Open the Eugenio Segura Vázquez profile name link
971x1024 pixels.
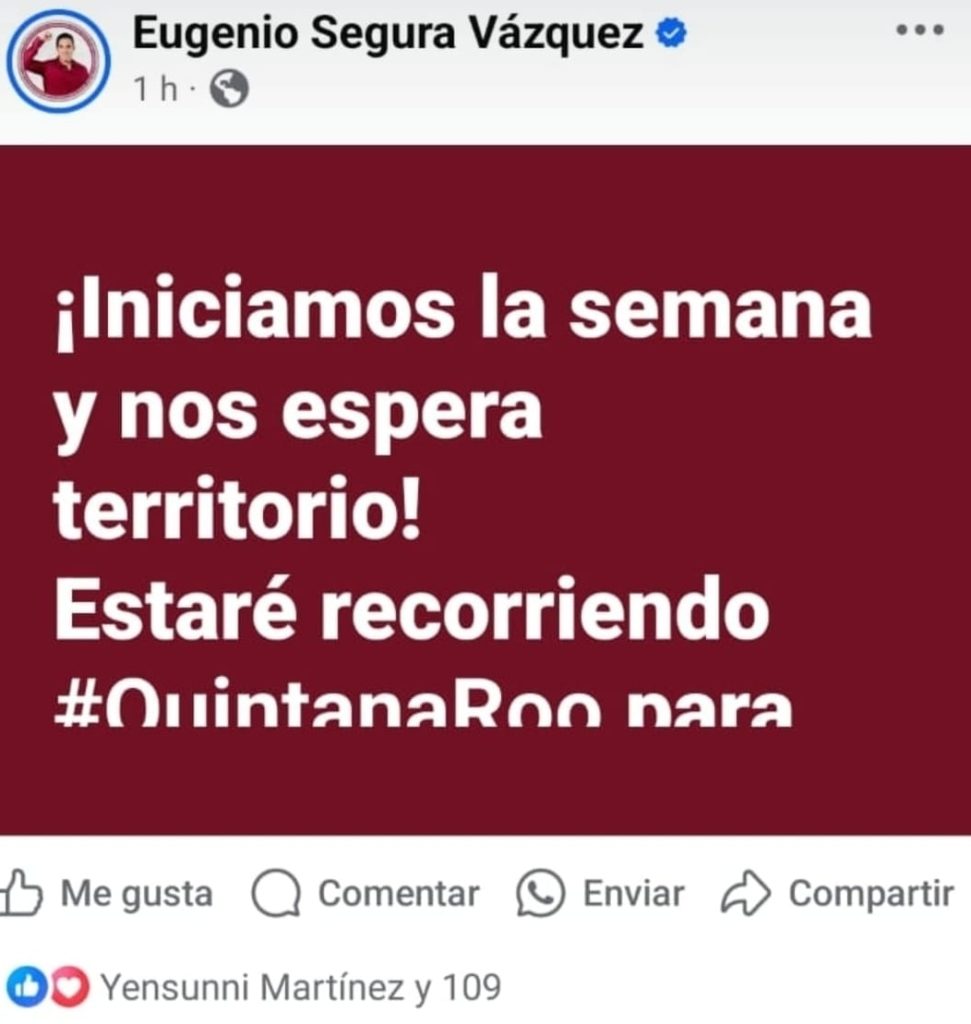pyautogui.click(x=390, y=35)
